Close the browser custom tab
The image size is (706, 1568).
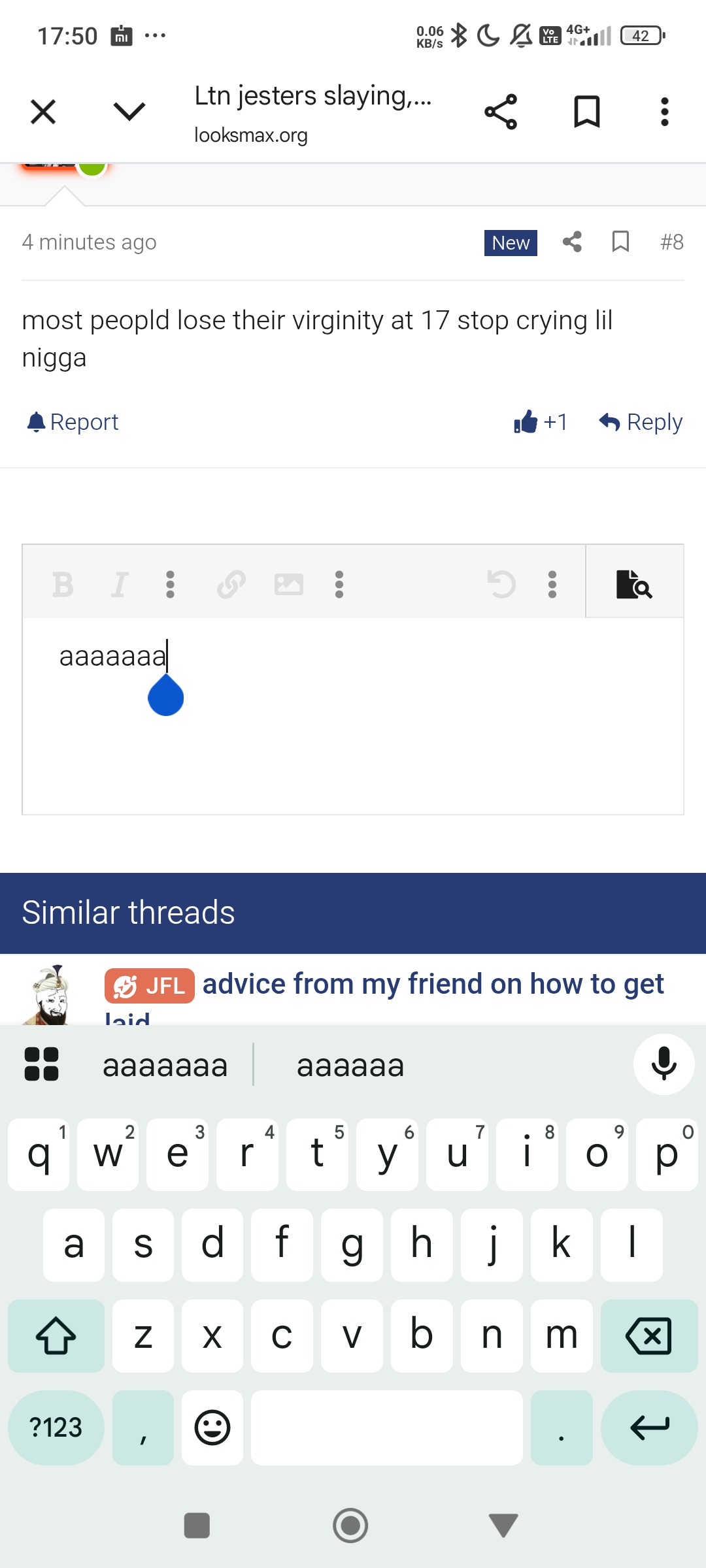(x=43, y=112)
